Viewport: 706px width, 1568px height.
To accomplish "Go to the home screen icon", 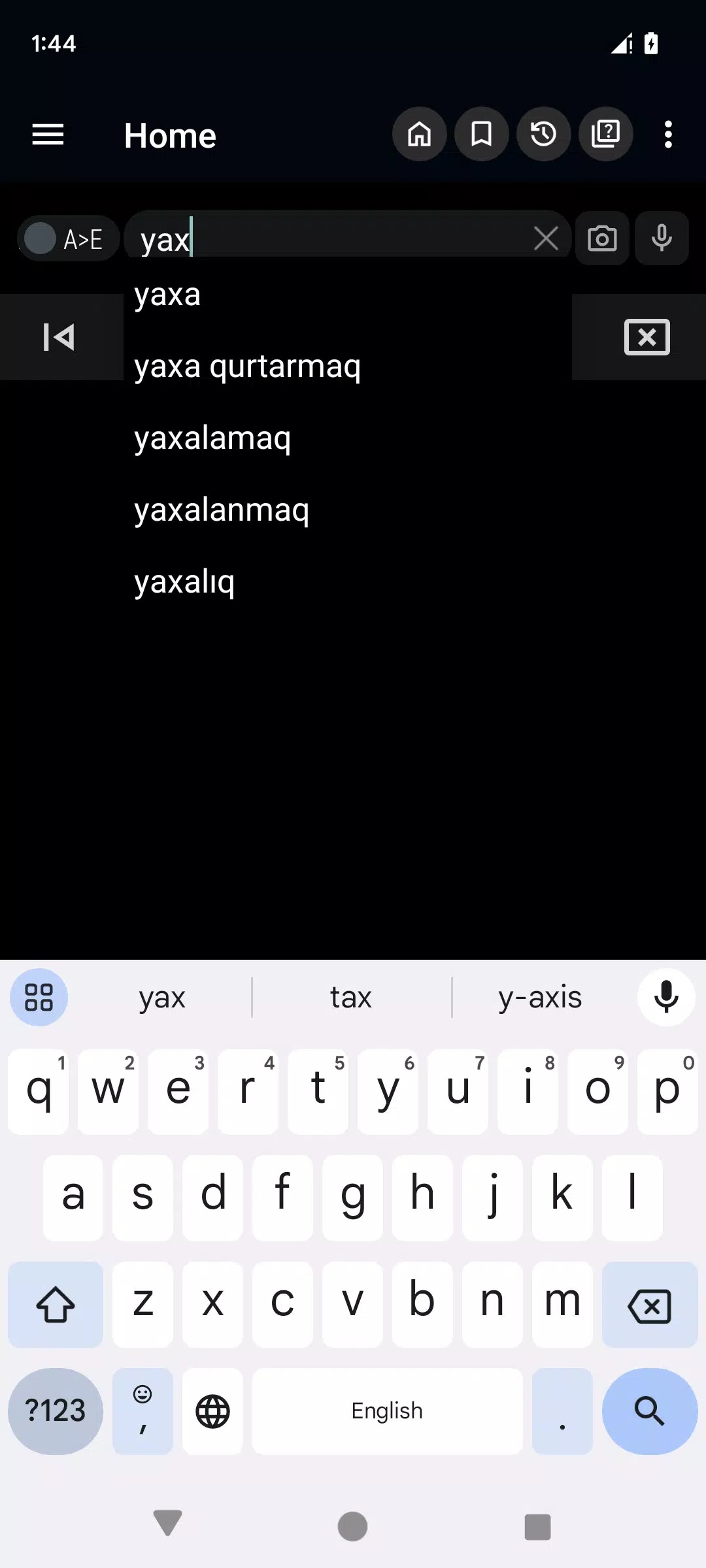I will coord(419,135).
